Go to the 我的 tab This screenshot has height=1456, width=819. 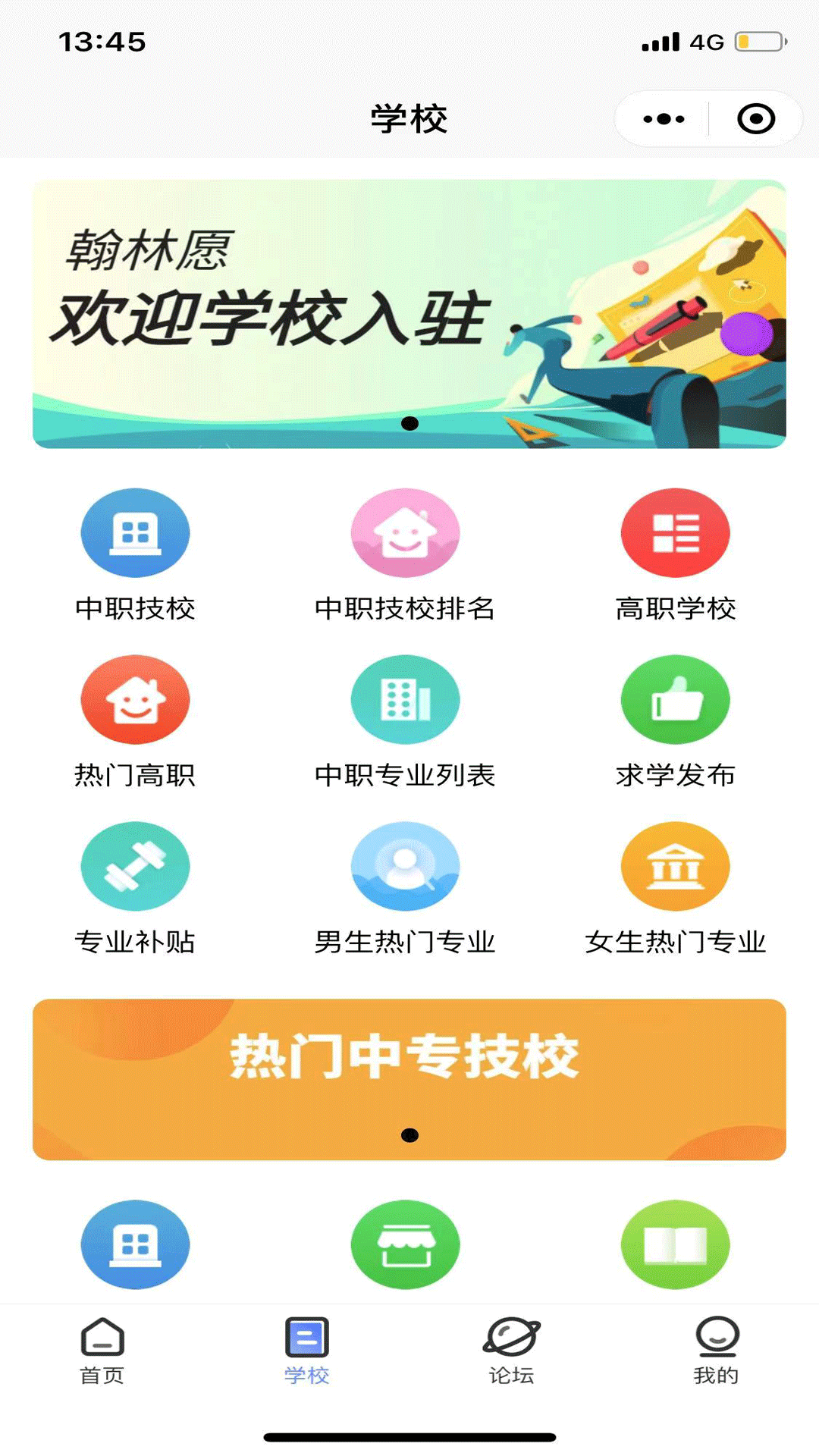pyautogui.click(x=717, y=1351)
